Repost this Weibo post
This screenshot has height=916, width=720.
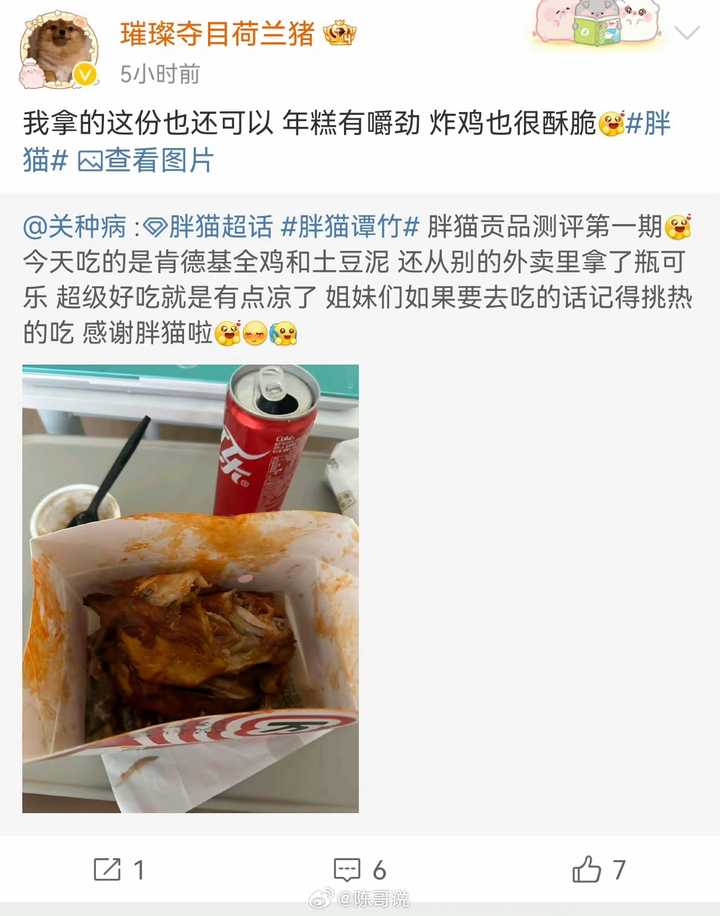point(120,870)
